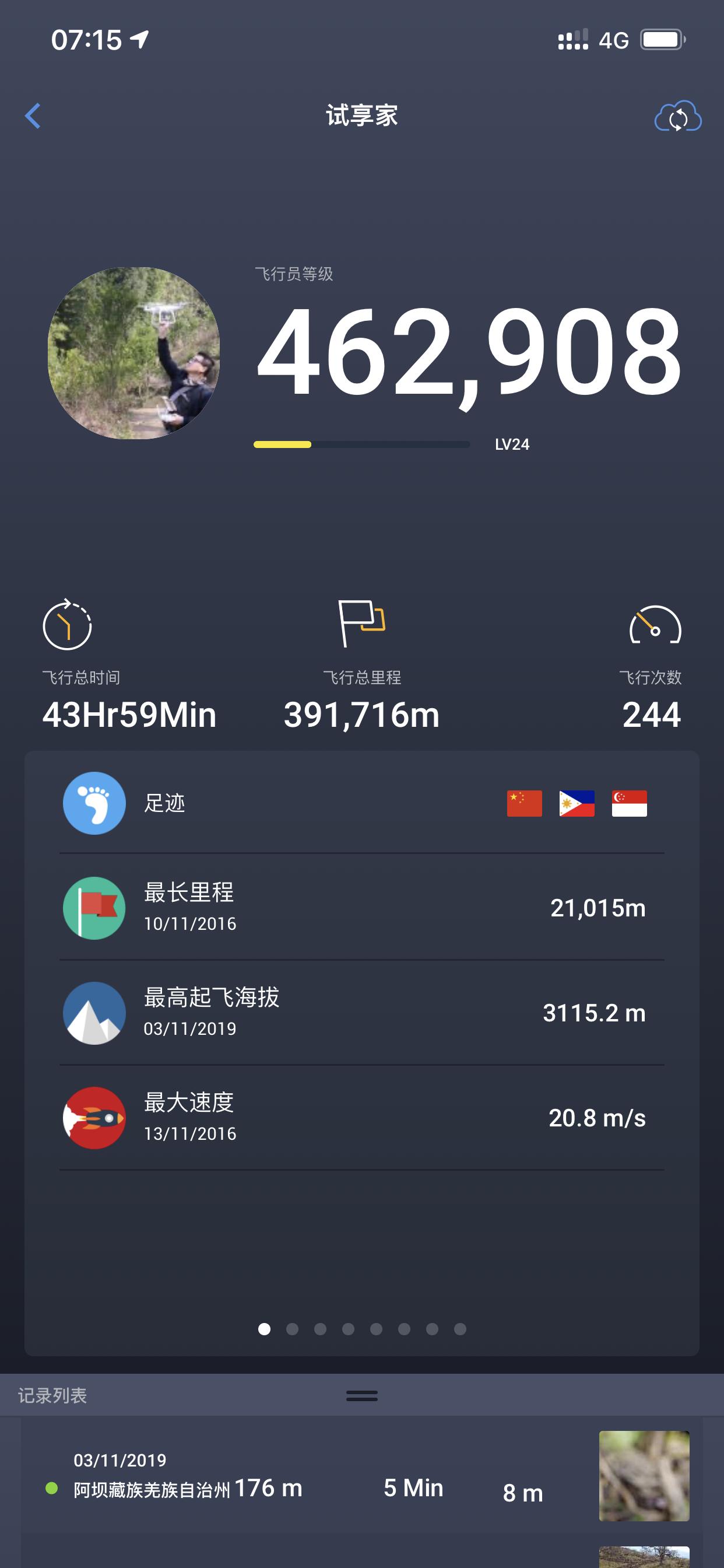Viewport: 724px width, 1568px height.
Task: Select the mountain icon for highest takeoff altitude
Action: coord(94,1013)
